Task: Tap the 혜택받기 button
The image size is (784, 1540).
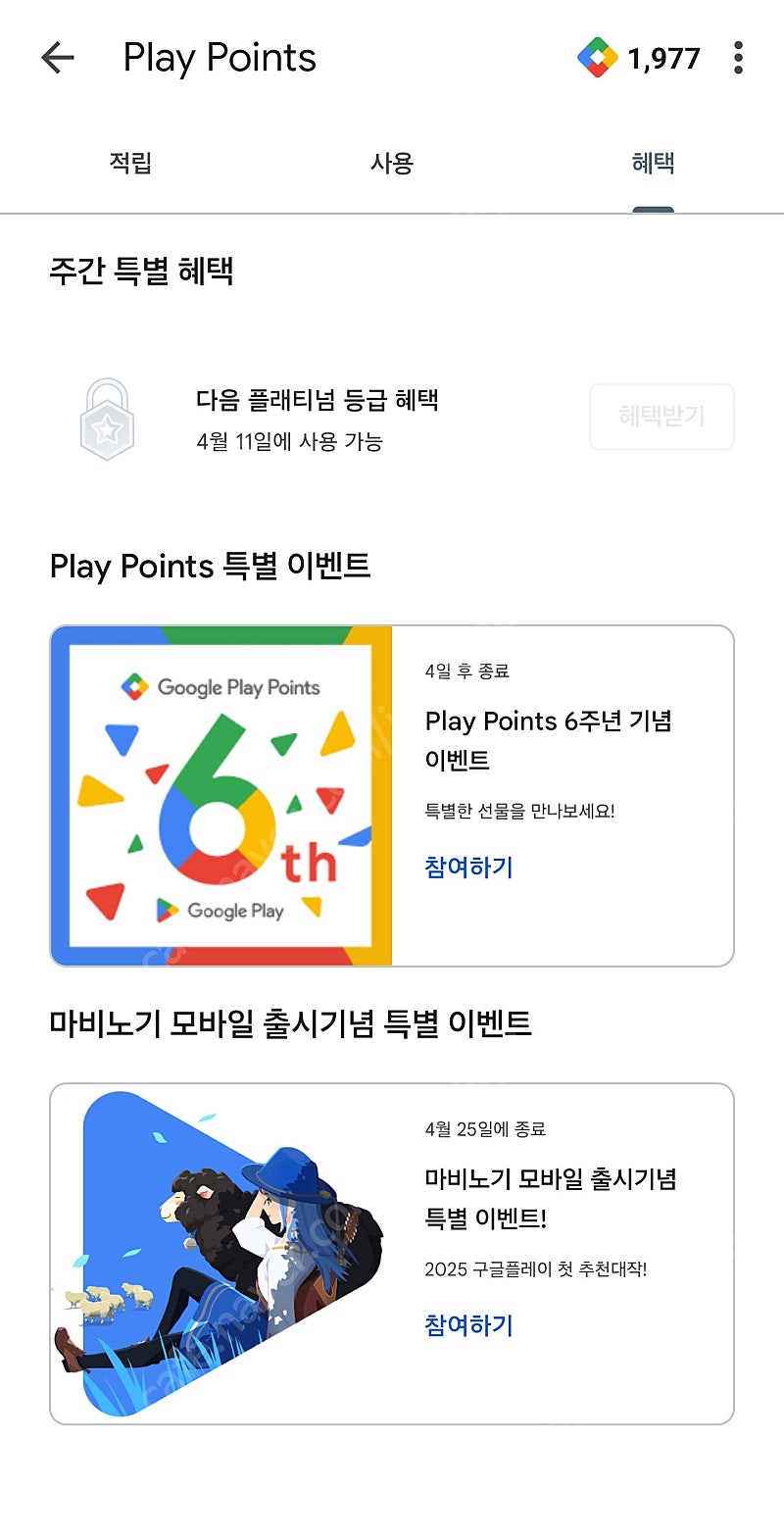Action: point(661,417)
